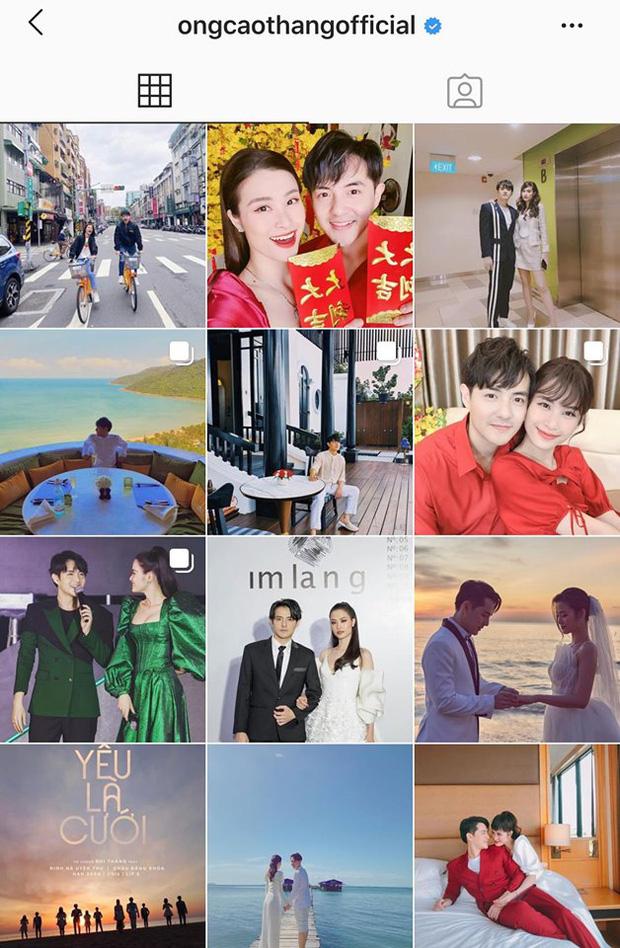The width and height of the screenshot is (620, 948).
Task: Open the couple on sea pier post
Action: [309, 846]
